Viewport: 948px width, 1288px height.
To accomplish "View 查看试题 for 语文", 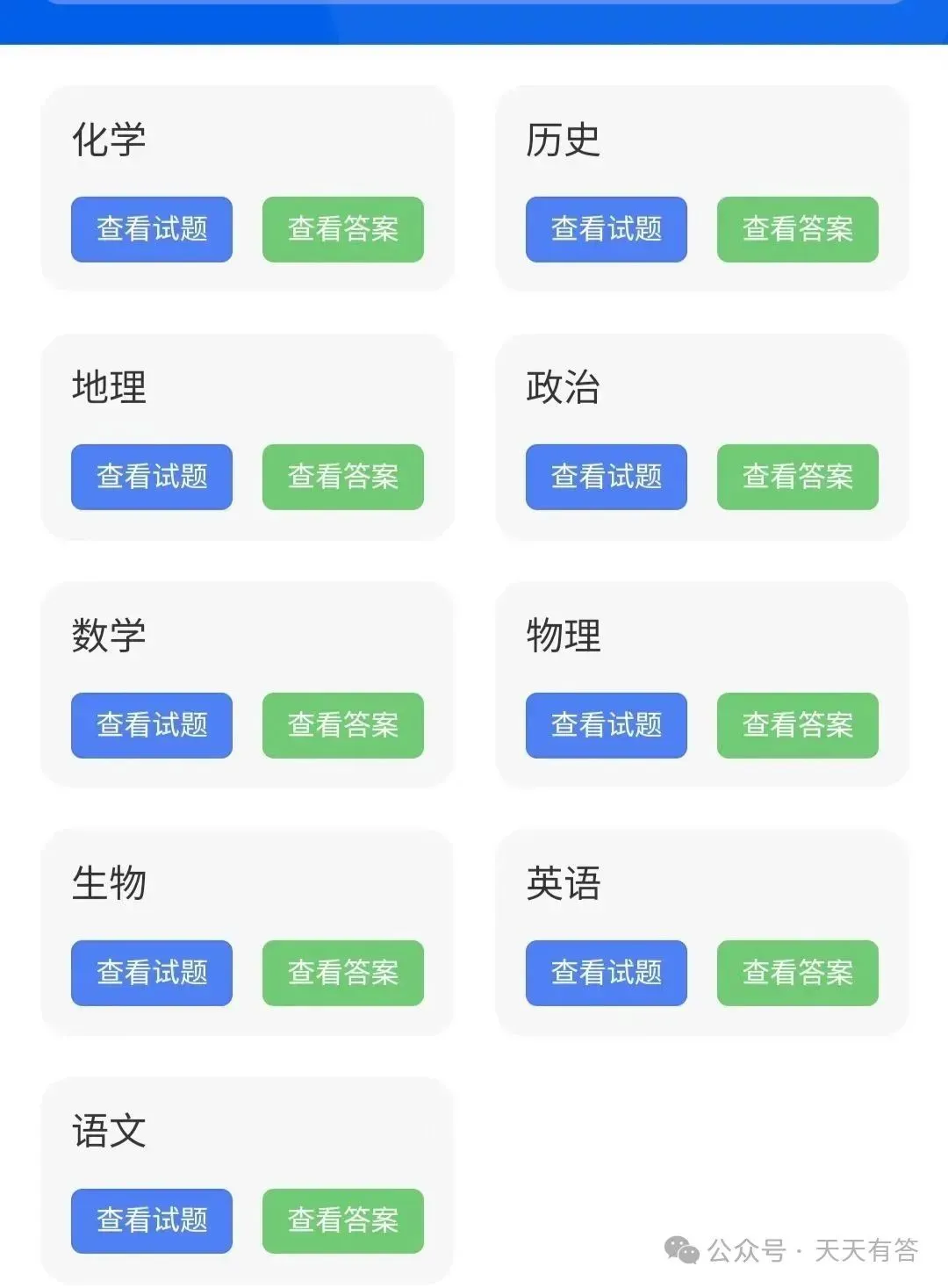I will pos(152,1221).
